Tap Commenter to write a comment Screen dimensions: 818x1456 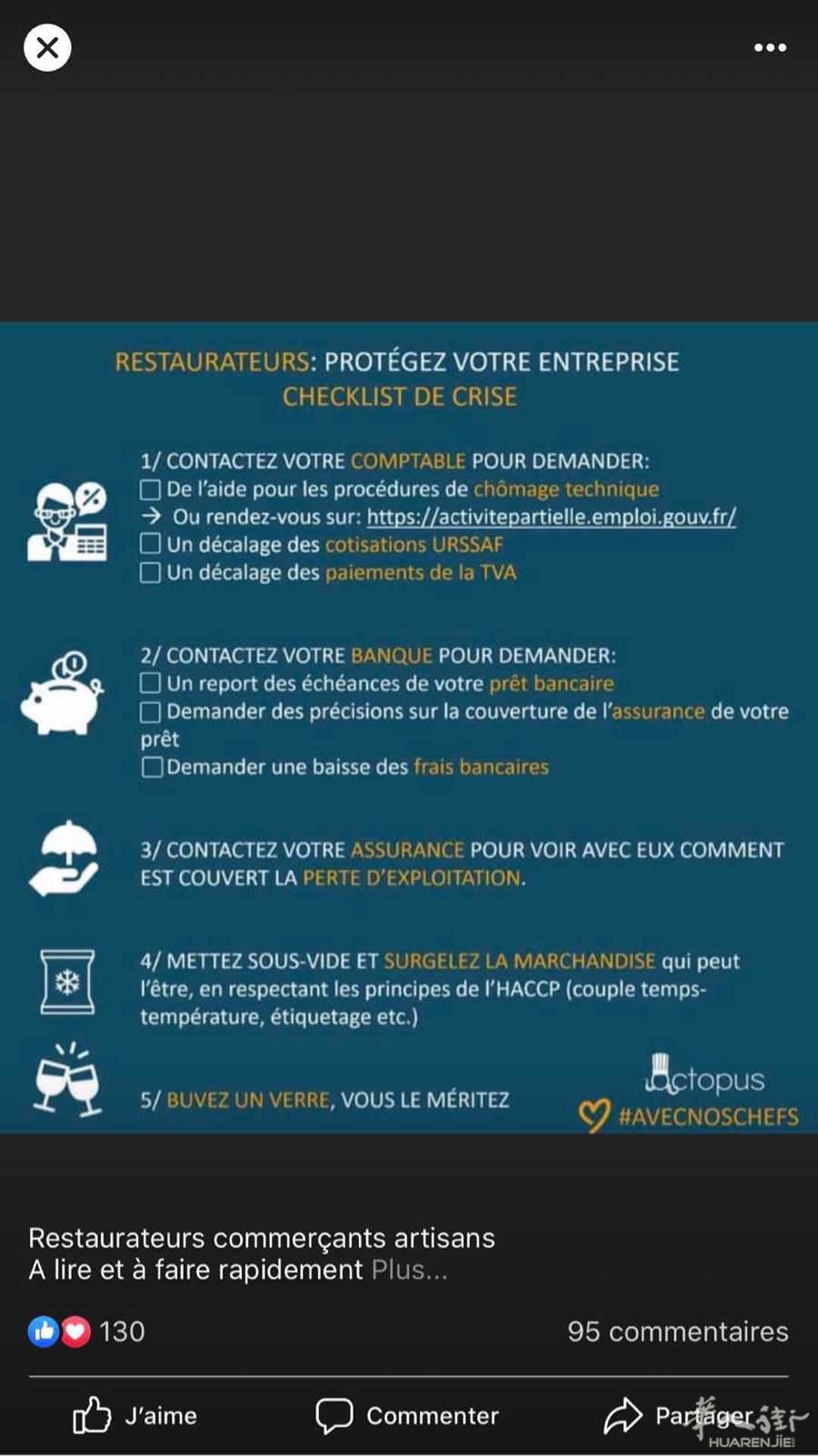(x=406, y=1415)
